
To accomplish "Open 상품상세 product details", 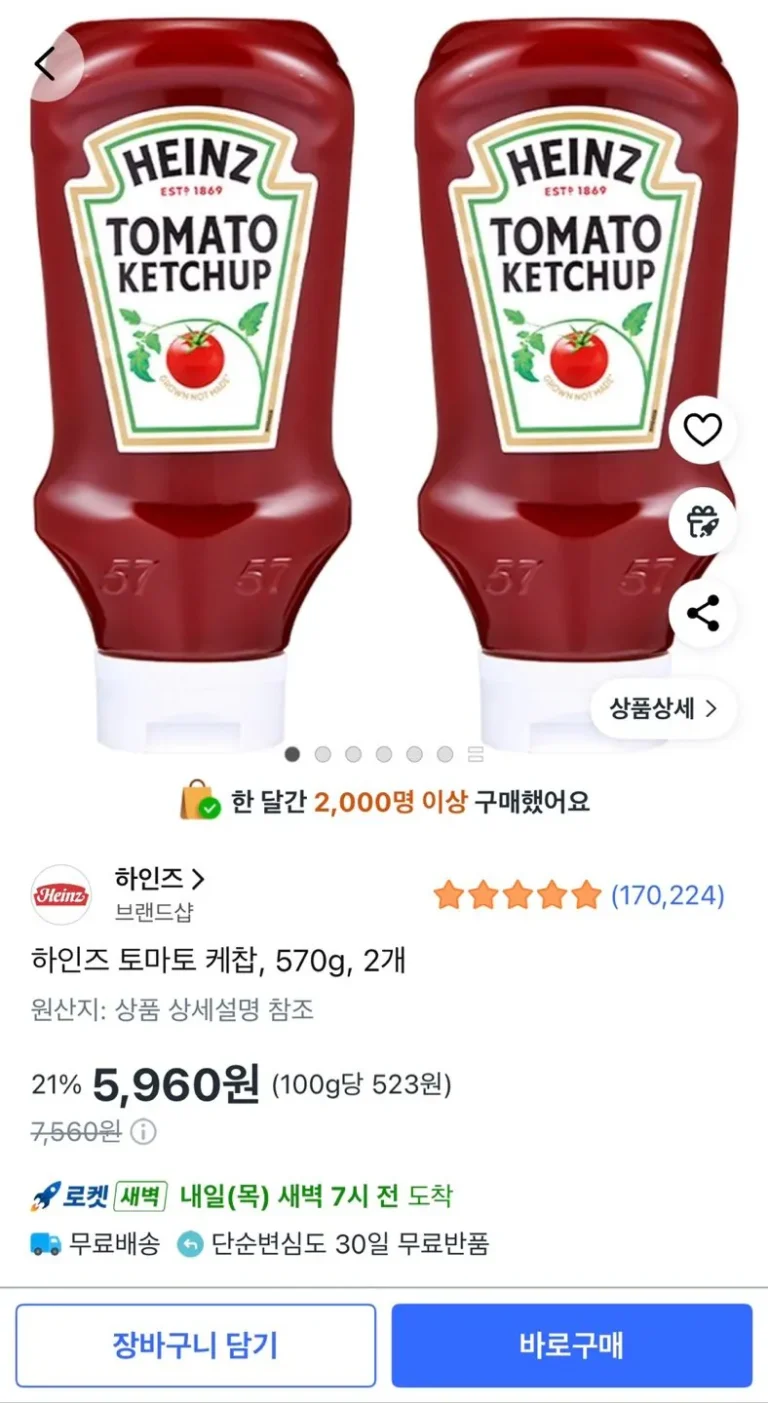I will pos(664,709).
